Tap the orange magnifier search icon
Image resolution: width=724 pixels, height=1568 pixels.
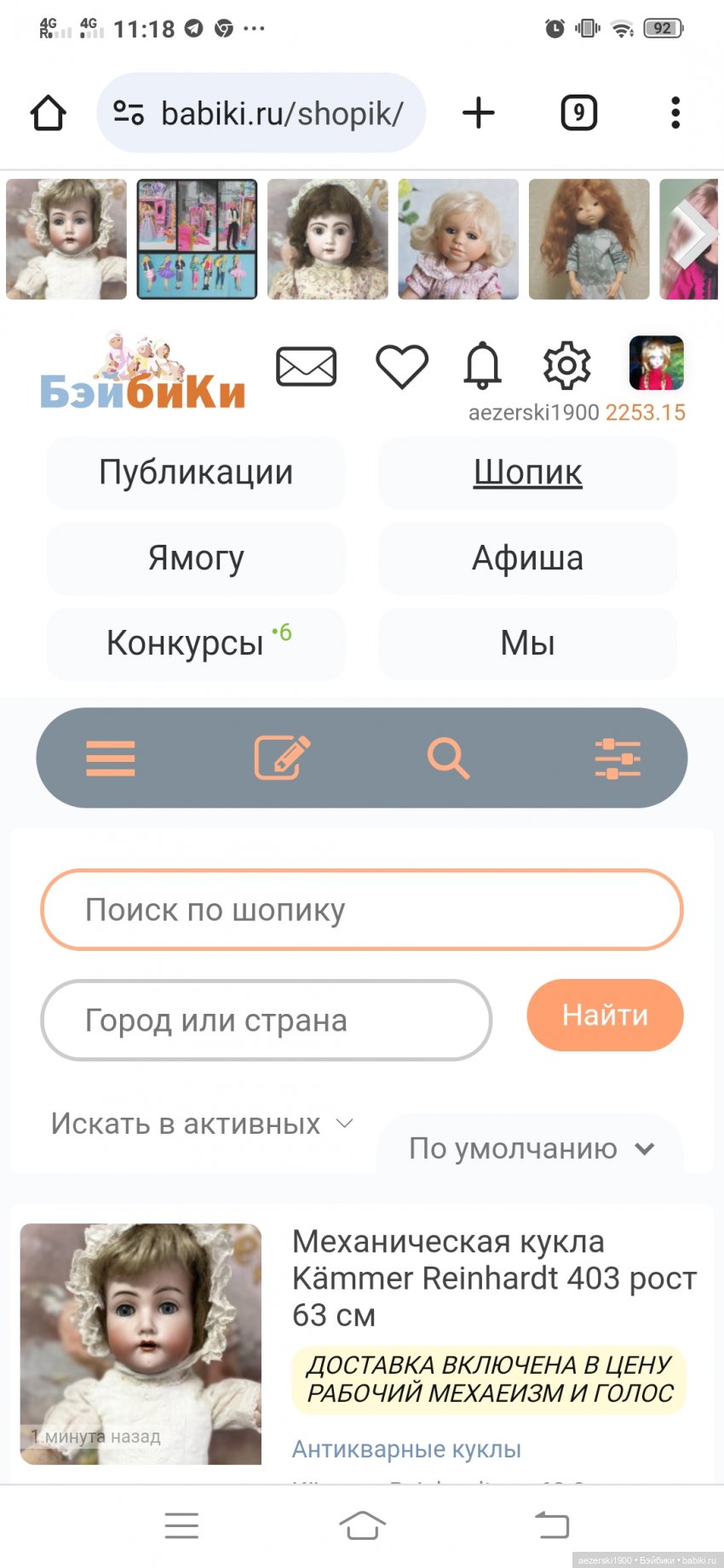click(x=448, y=758)
